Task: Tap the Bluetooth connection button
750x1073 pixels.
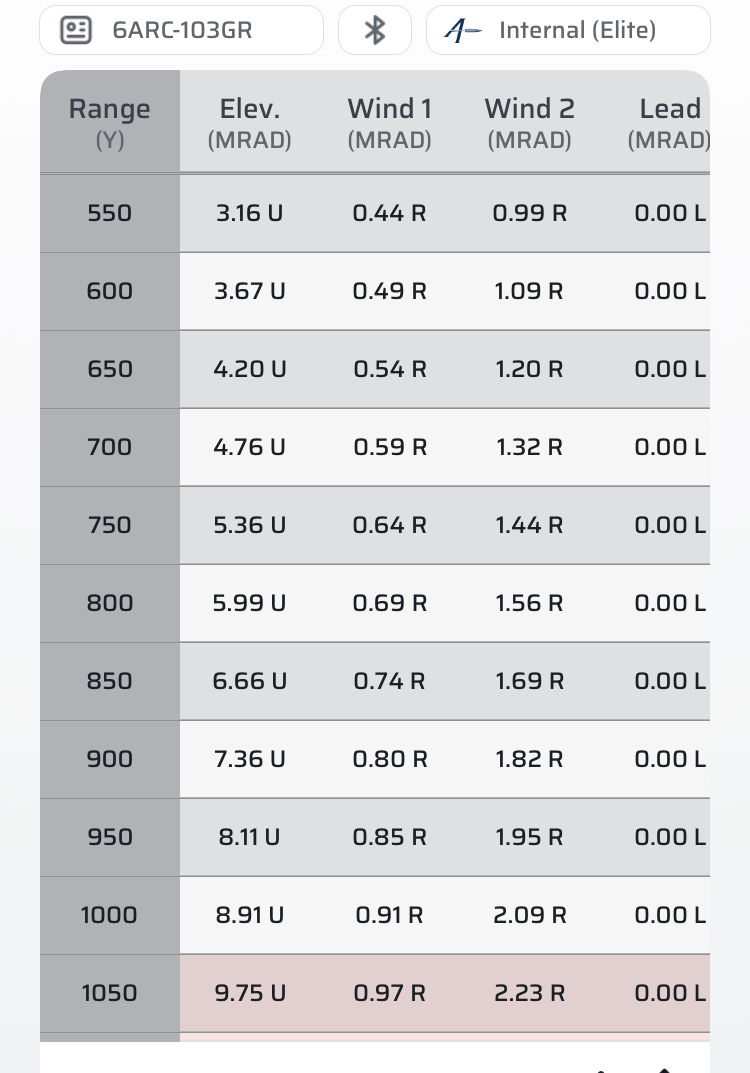Action: [375, 30]
